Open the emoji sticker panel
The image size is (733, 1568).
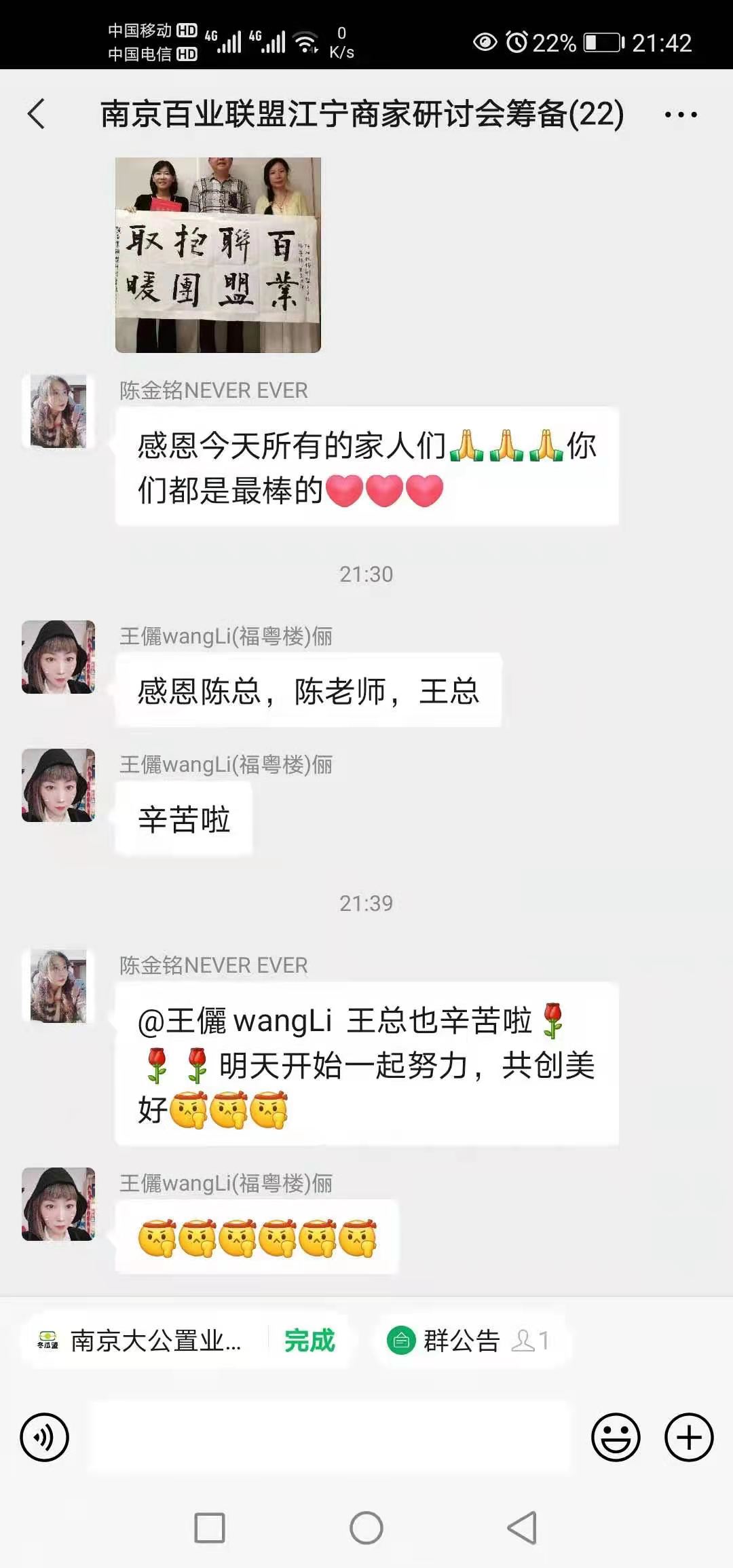(x=616, y=1437)
